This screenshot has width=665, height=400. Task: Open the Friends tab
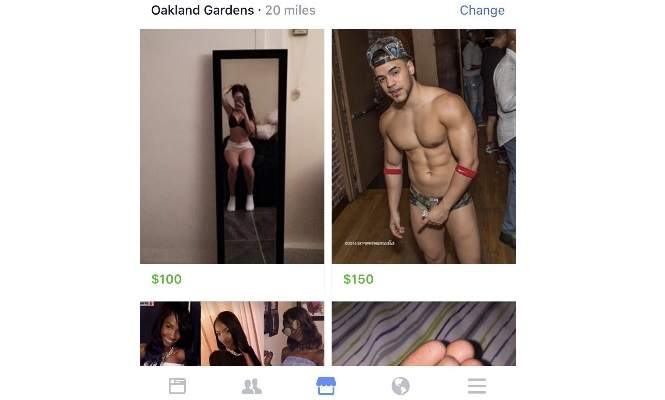click(251, 386)
